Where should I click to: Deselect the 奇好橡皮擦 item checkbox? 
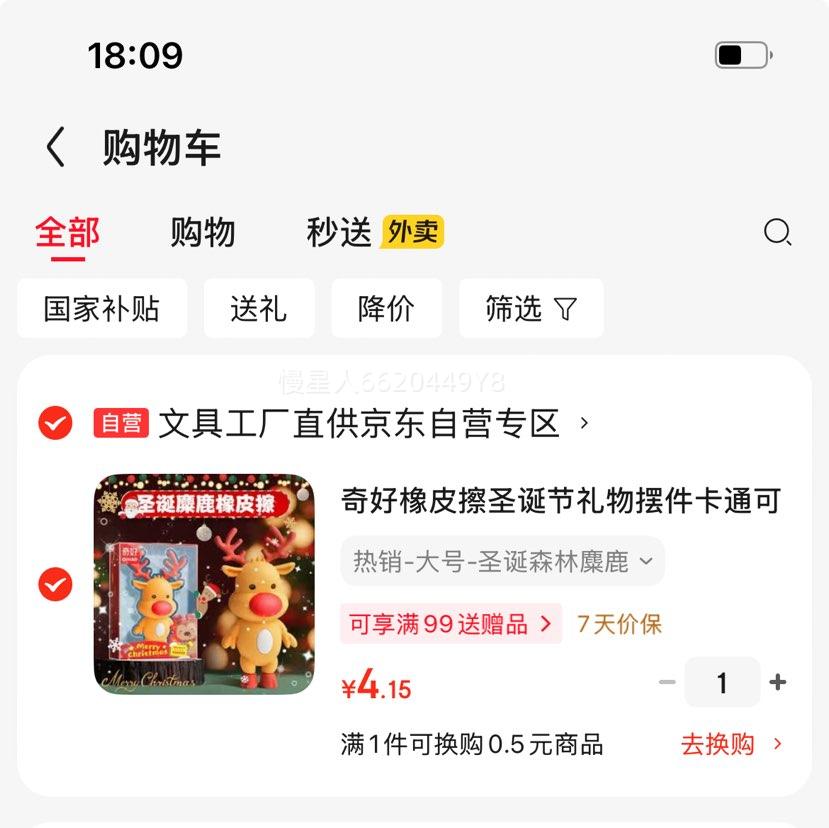[x=55, y=583]
